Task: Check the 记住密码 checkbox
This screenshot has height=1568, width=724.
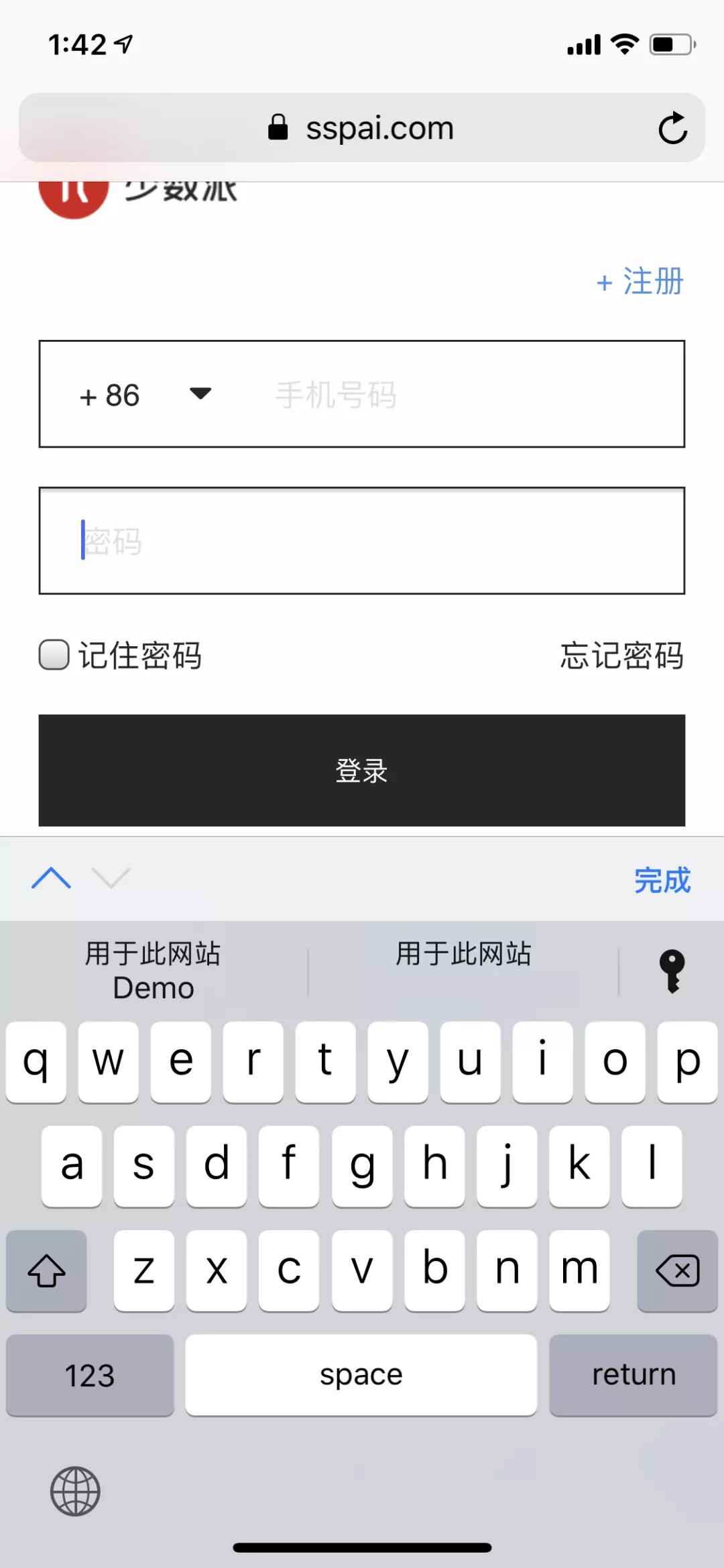Action: click(x=54, y=655)
